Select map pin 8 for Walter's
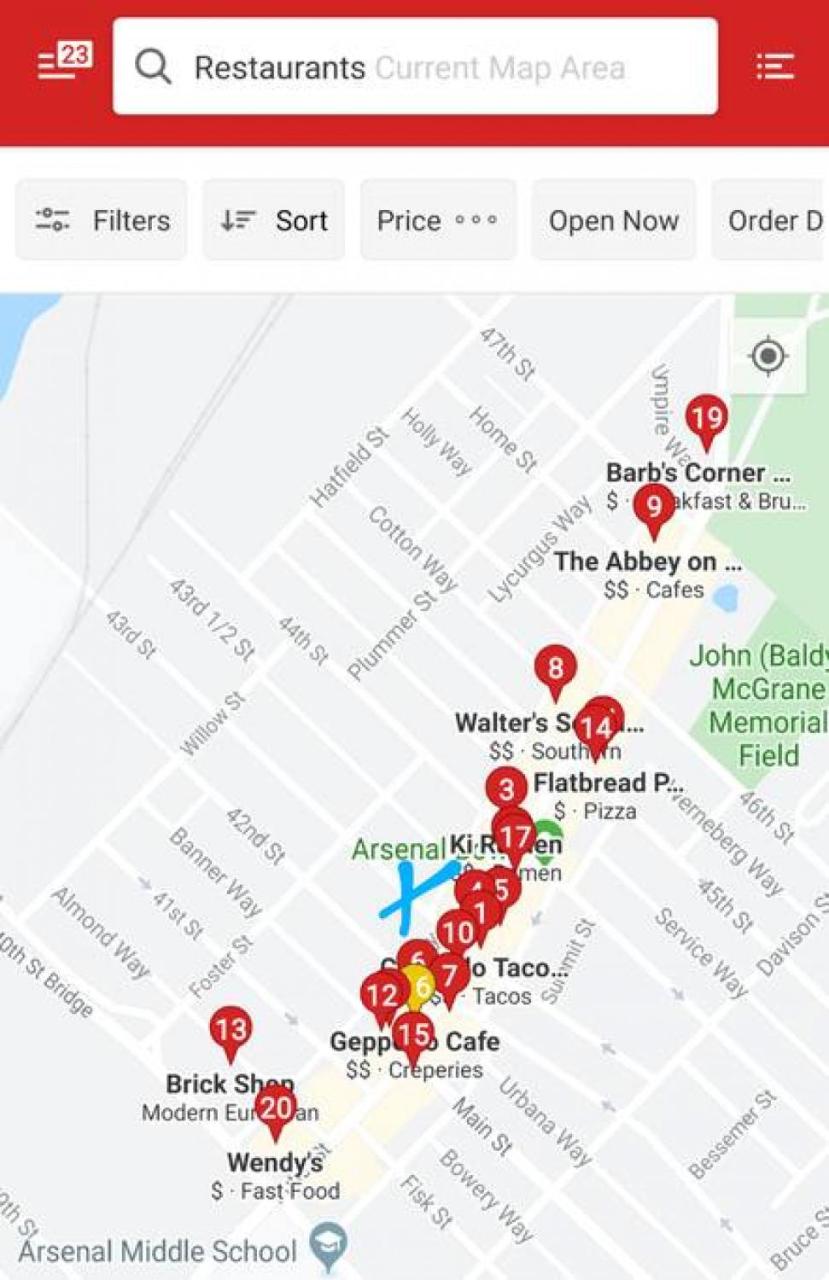Screen dimensions: 829x1280 pyautogui.click(x=555, y=669)
